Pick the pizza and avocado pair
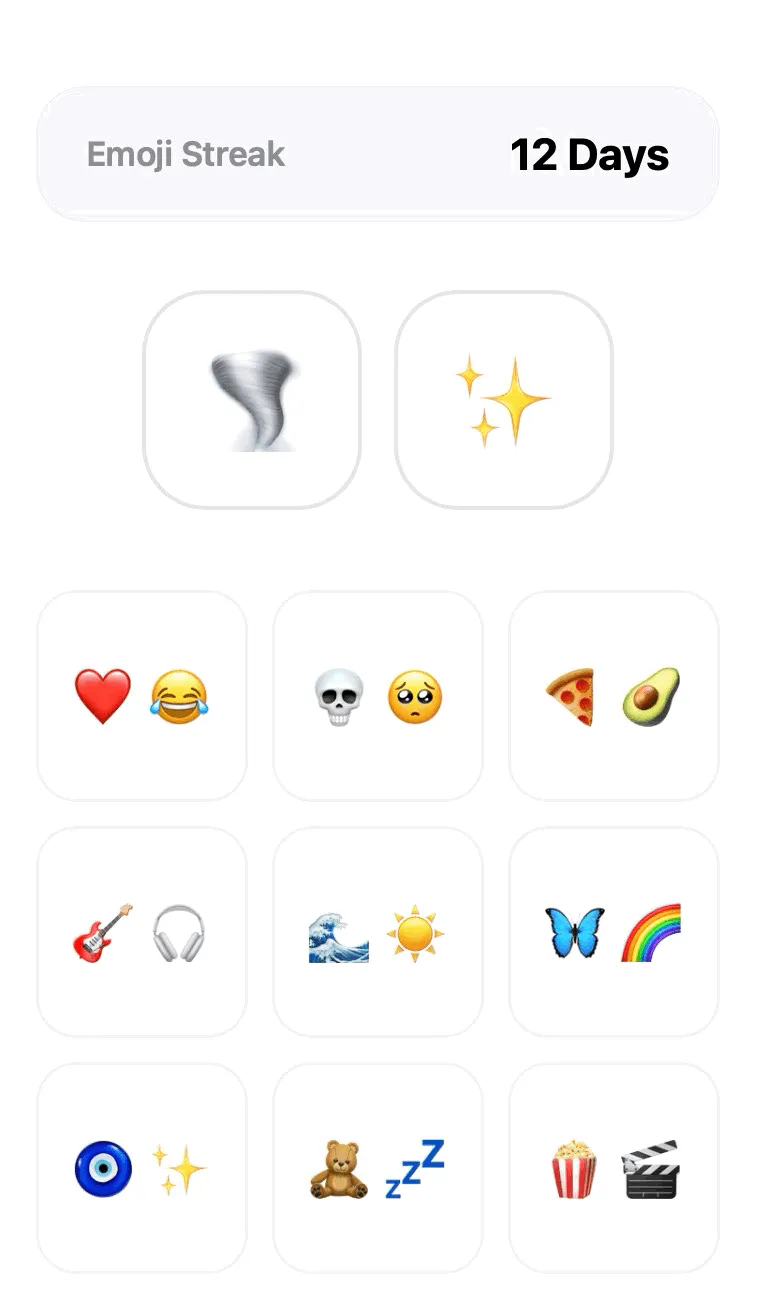 (614, 696)
